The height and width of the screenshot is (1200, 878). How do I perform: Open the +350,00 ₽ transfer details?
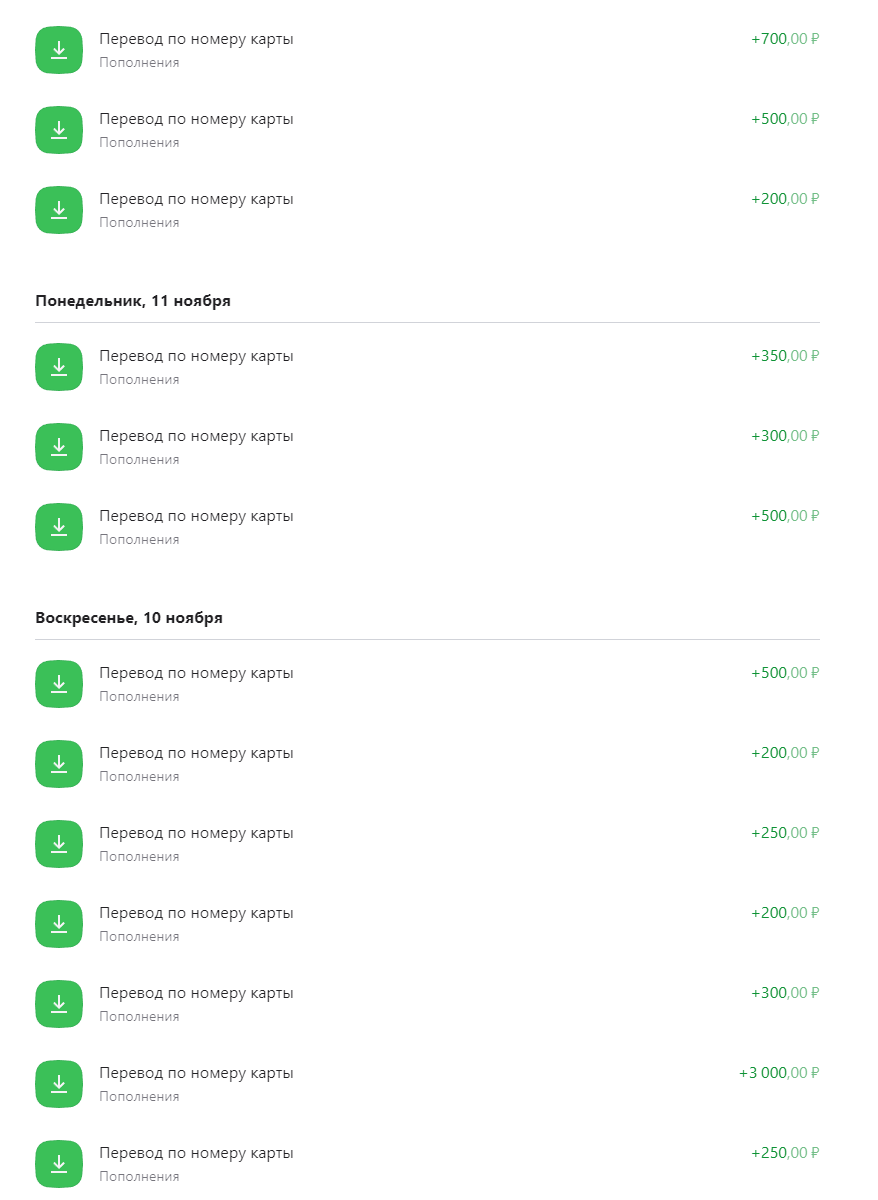click(x=427, y=367)
